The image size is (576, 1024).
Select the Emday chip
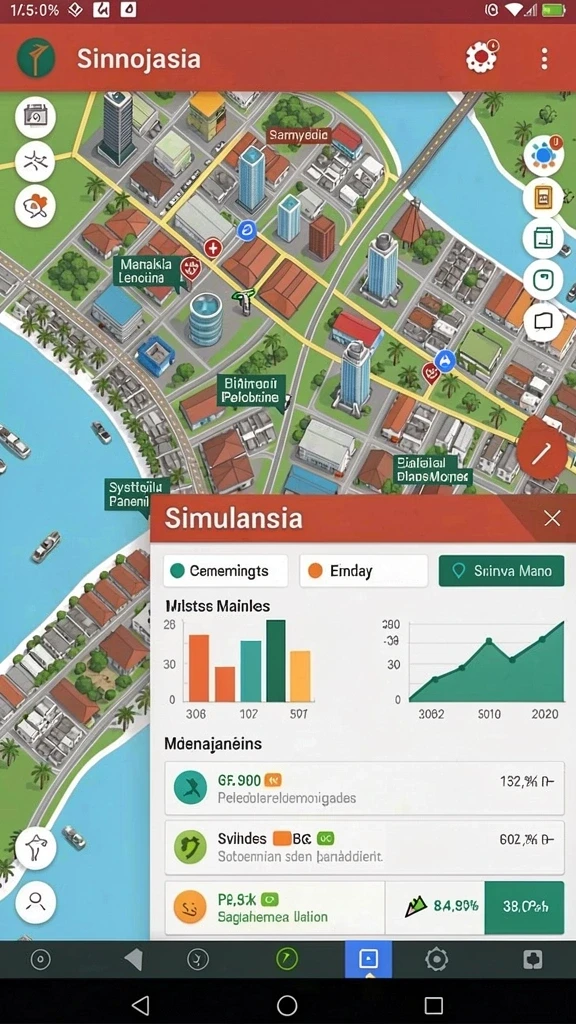pyautogui.click(x=363, y=571)
